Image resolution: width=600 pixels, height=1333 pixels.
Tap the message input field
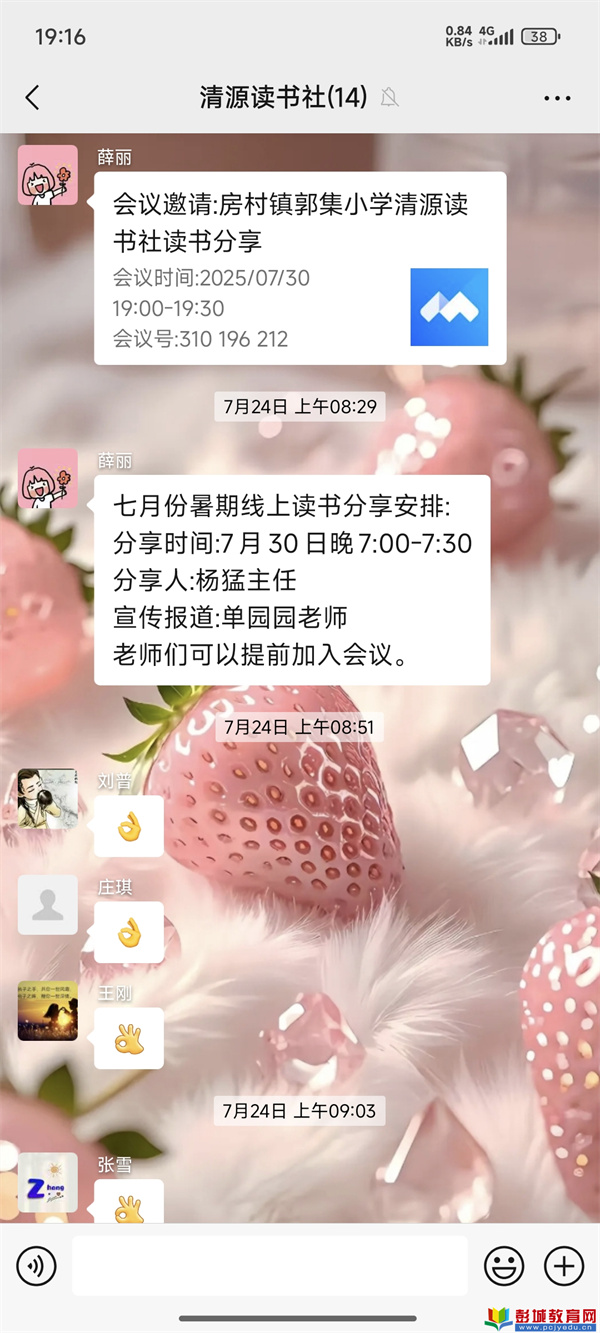(x=269, y=1266)
